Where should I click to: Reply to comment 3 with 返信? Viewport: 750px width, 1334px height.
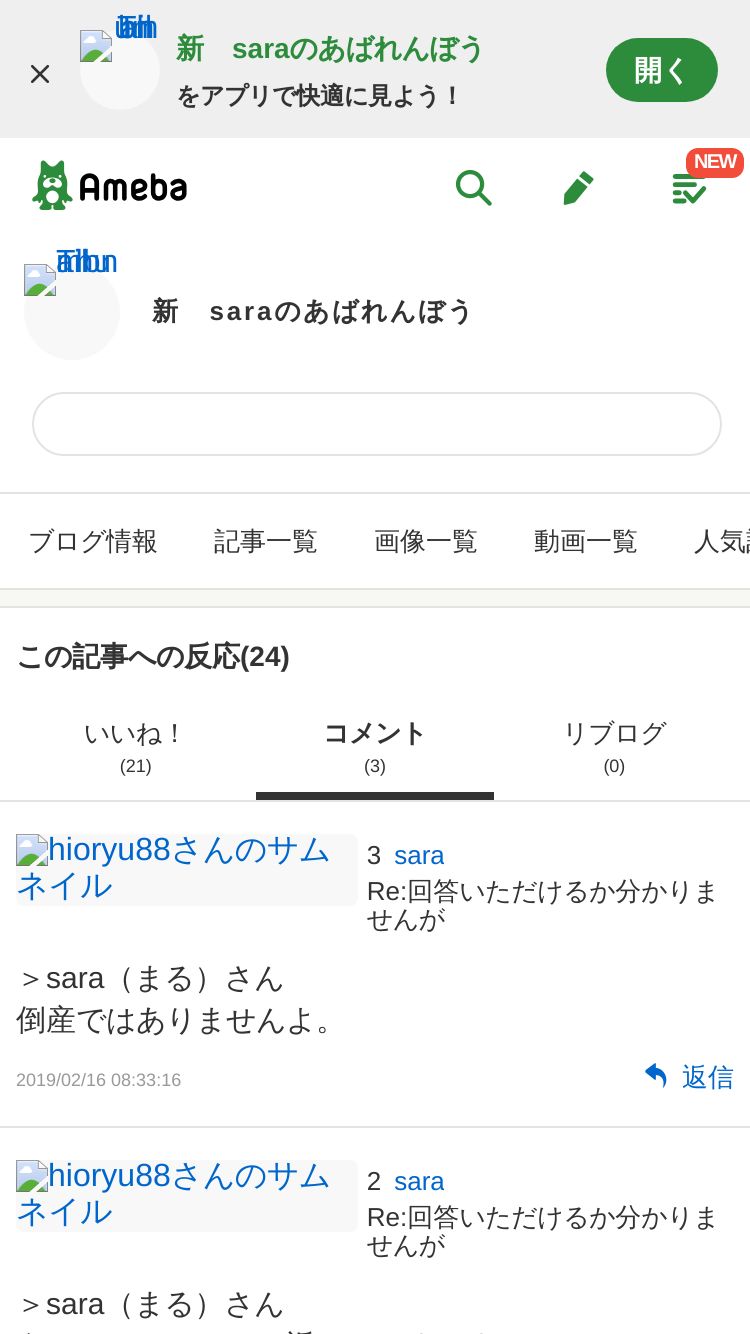click(690, 1077)
